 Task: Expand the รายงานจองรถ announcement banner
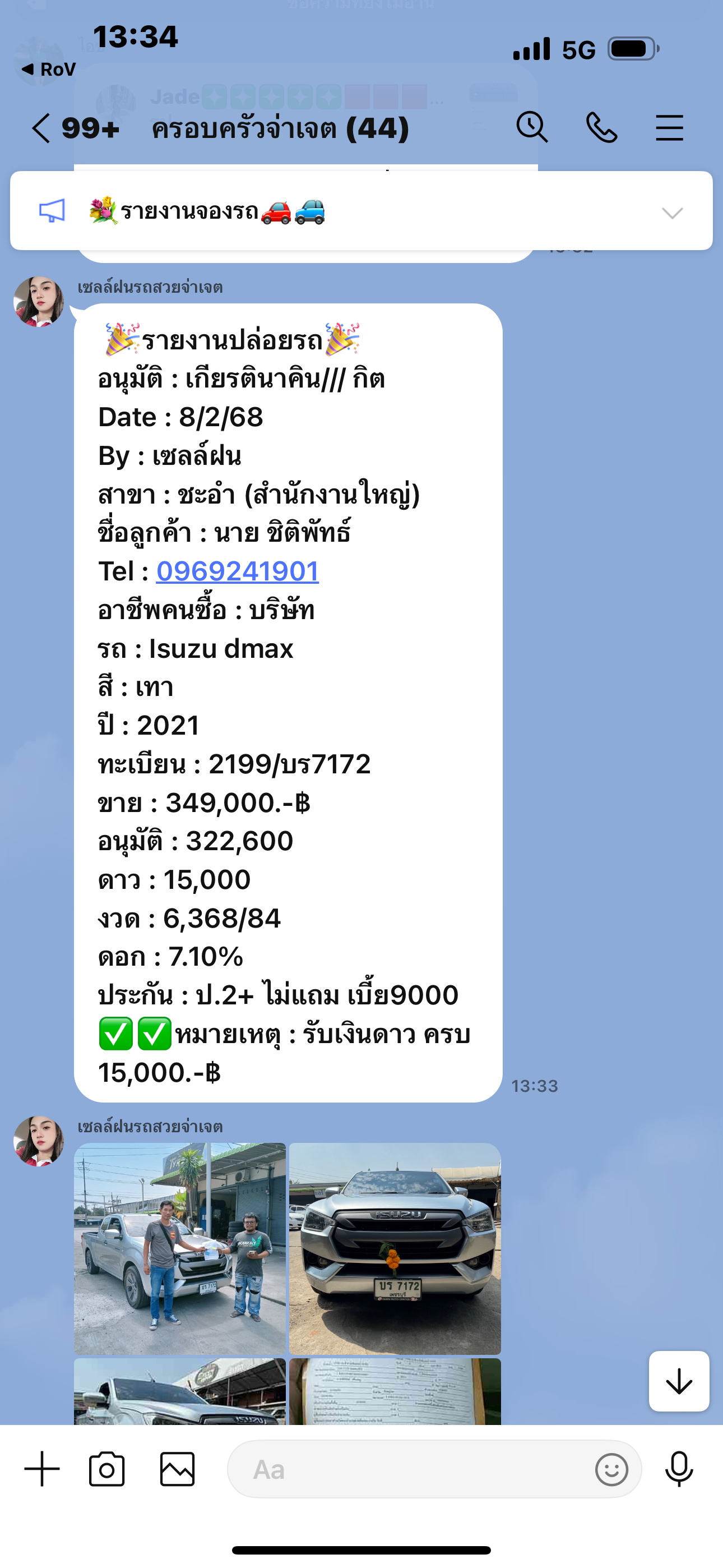(x=672, y=213)
